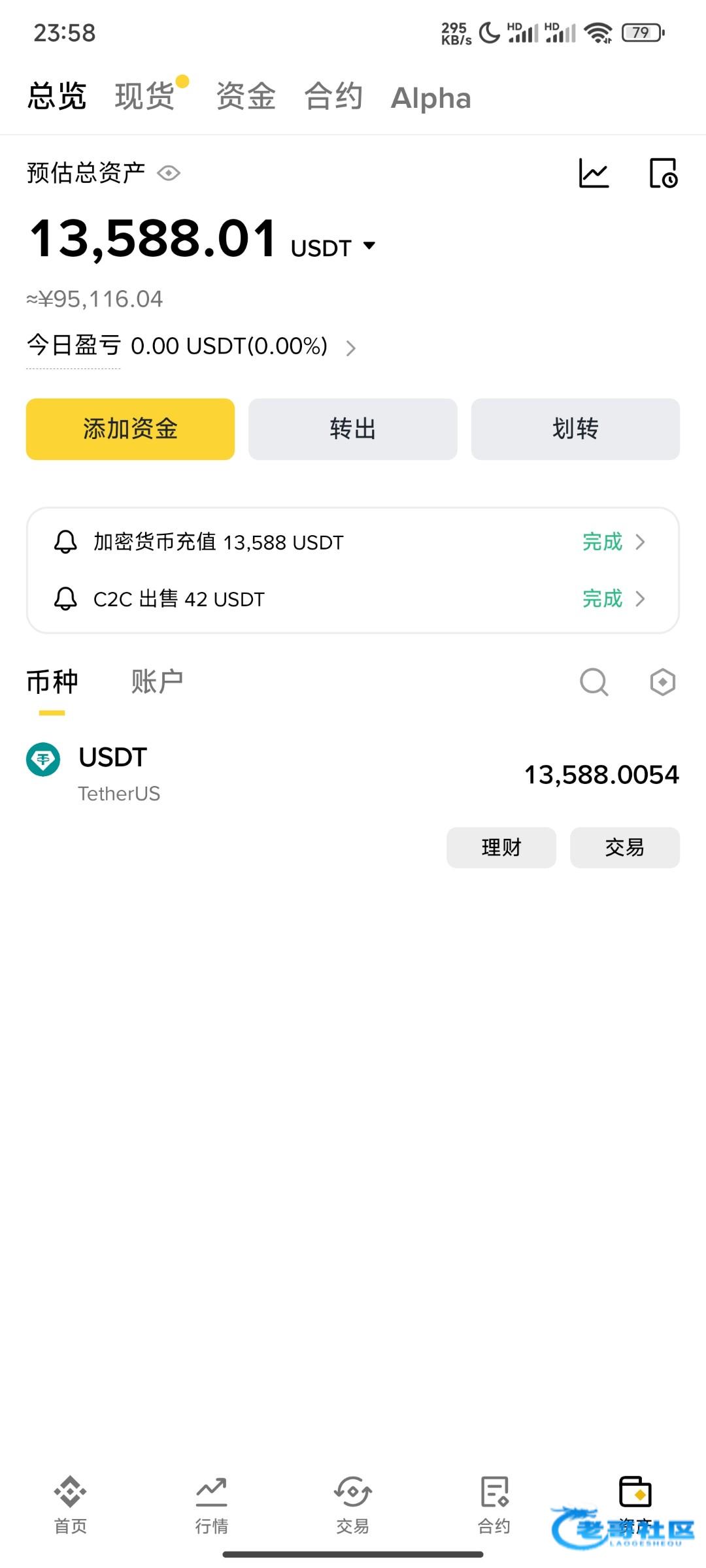
Task: Open the 加密货币充值 13,588 USDT notice
Action: pos(352,542)
